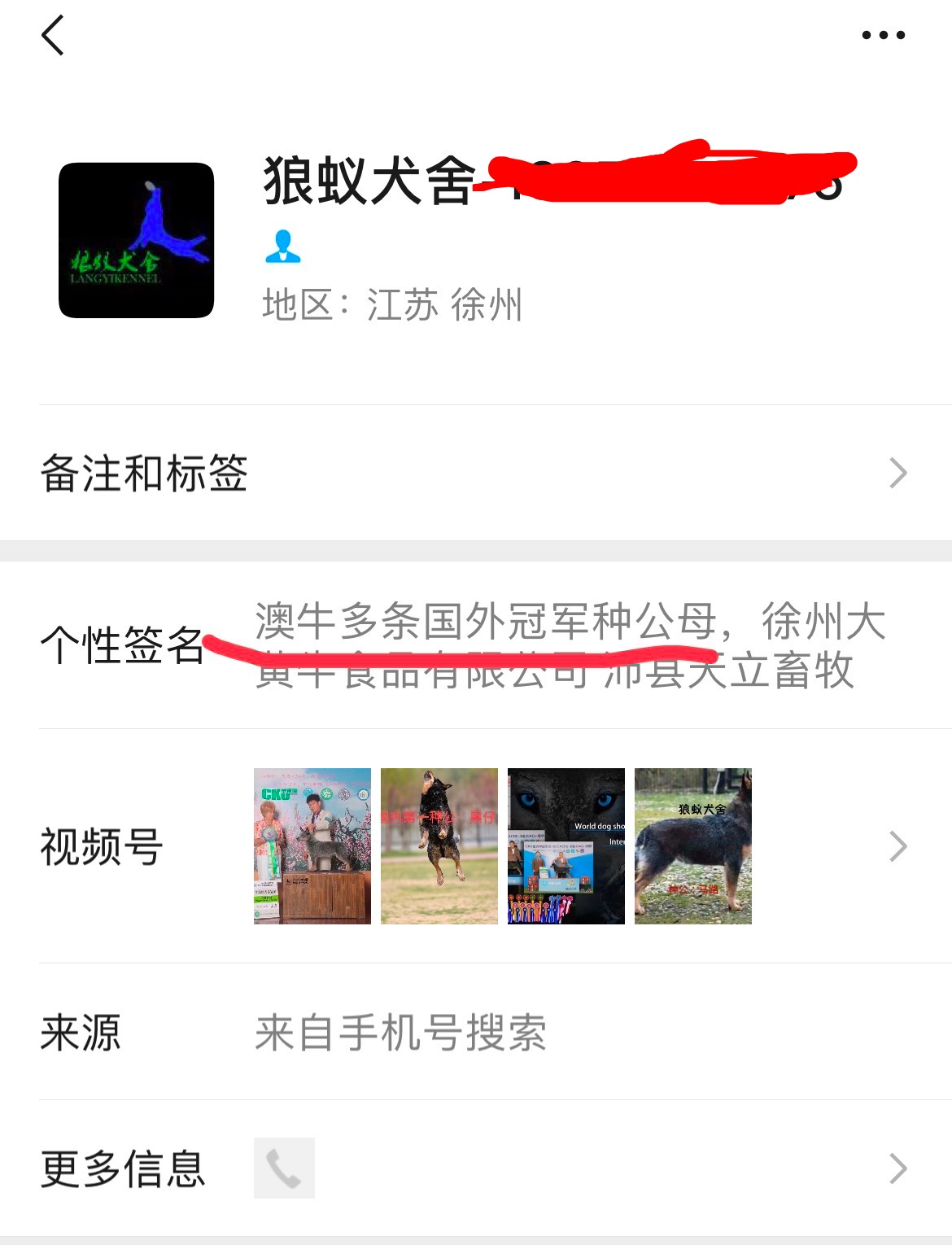Open the 更多信息 row
Image resolution: width=952 pixels, height=1245 pixels.
pyautogui.click(x=475, y=1169)
